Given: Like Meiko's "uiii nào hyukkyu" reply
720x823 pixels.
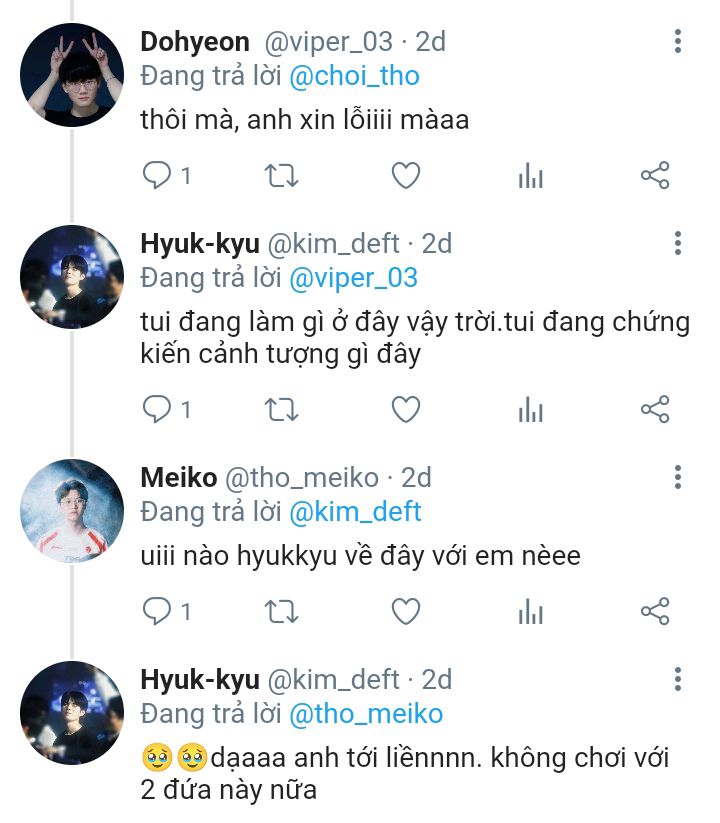Looking at the screenshot, I should (x=405, y=611).
